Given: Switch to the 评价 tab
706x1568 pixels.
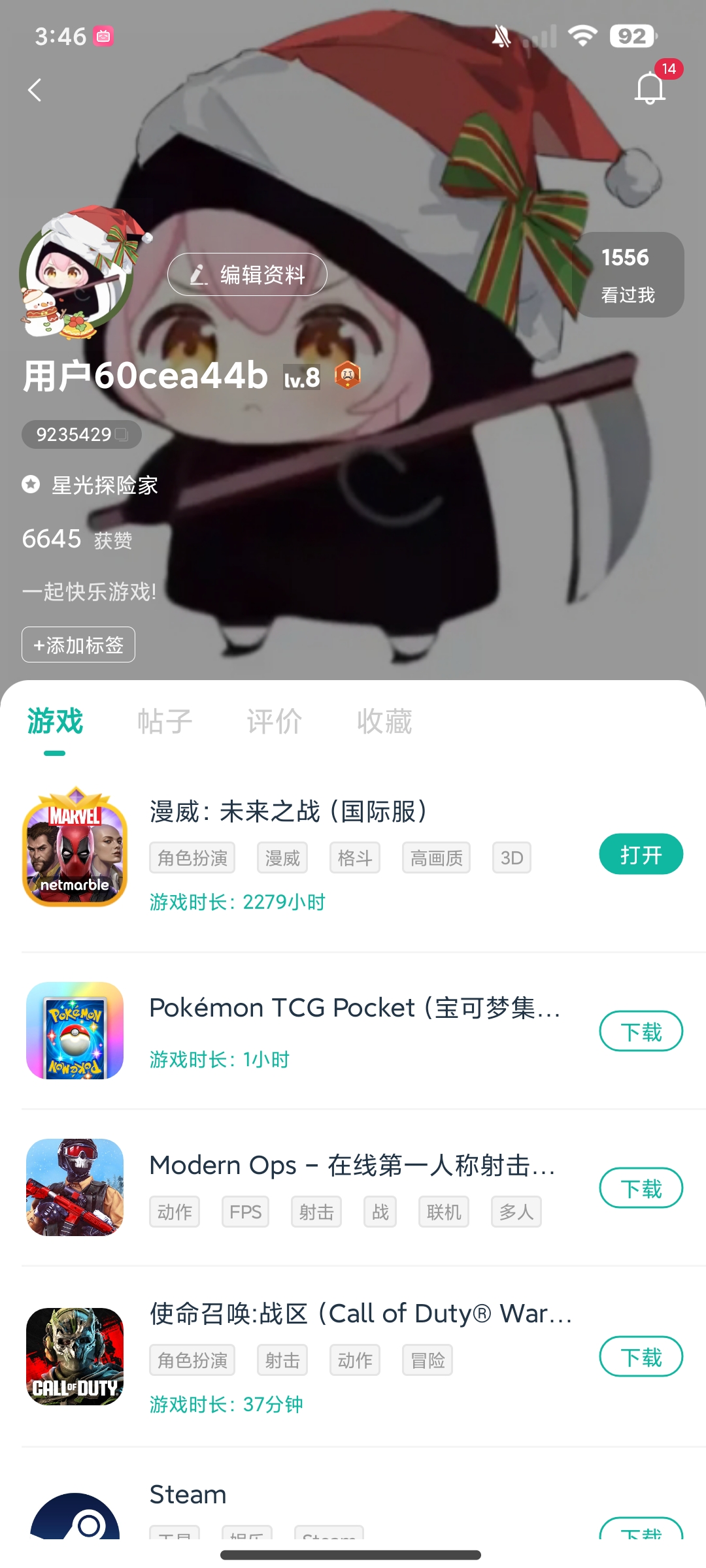Looking at the screenshot, I should pyautogui.click(x=275, y=721).
